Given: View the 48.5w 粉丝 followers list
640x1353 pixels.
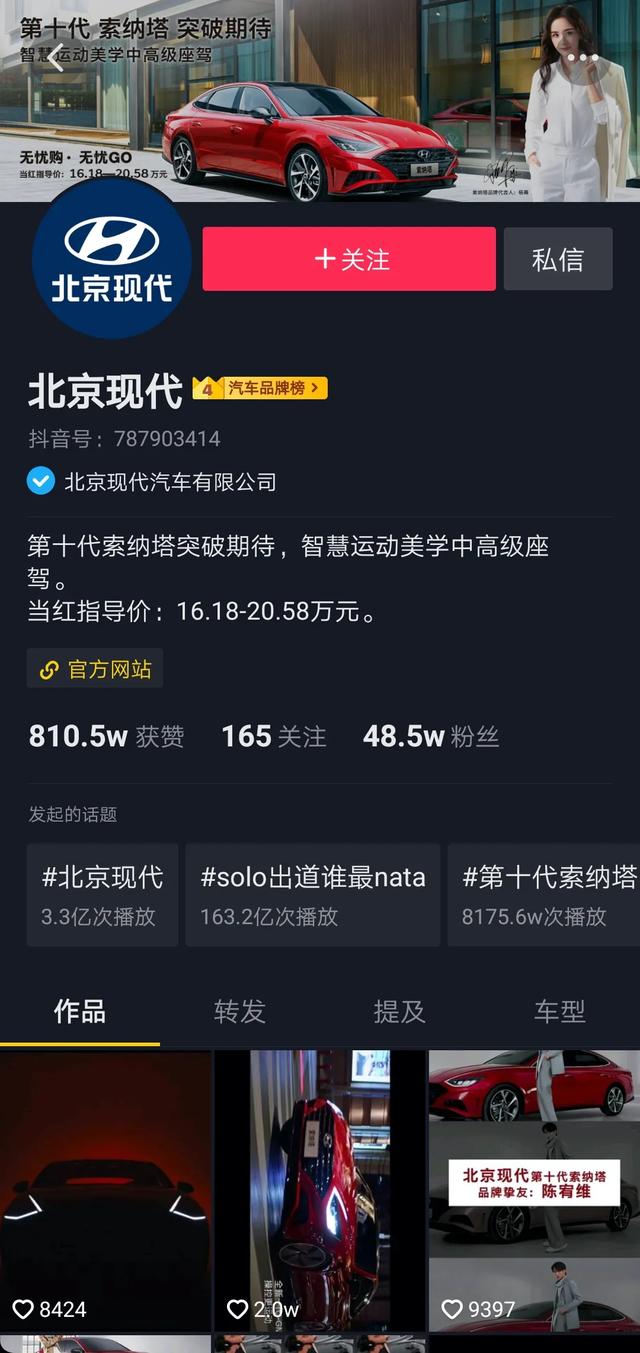Looking at the screenshot, I should tap(431, 737).
